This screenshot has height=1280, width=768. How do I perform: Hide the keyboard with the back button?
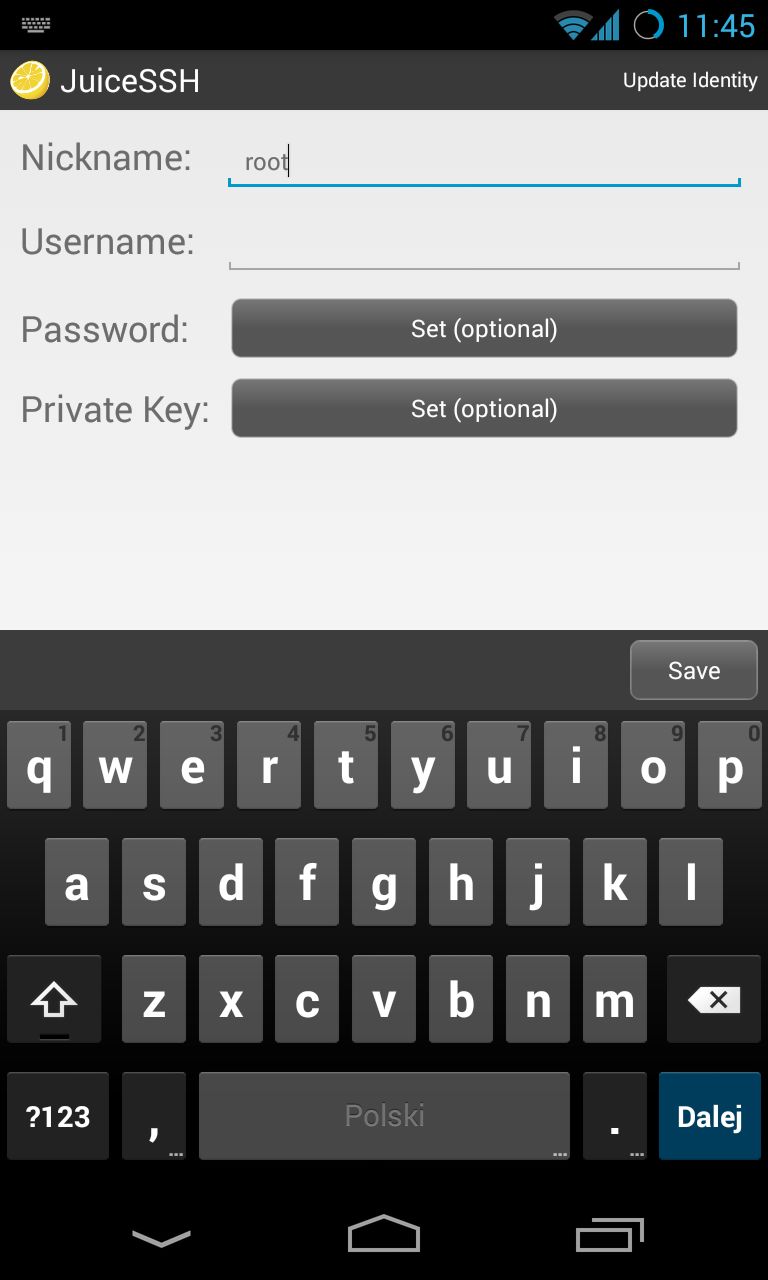click(161, 1238)
